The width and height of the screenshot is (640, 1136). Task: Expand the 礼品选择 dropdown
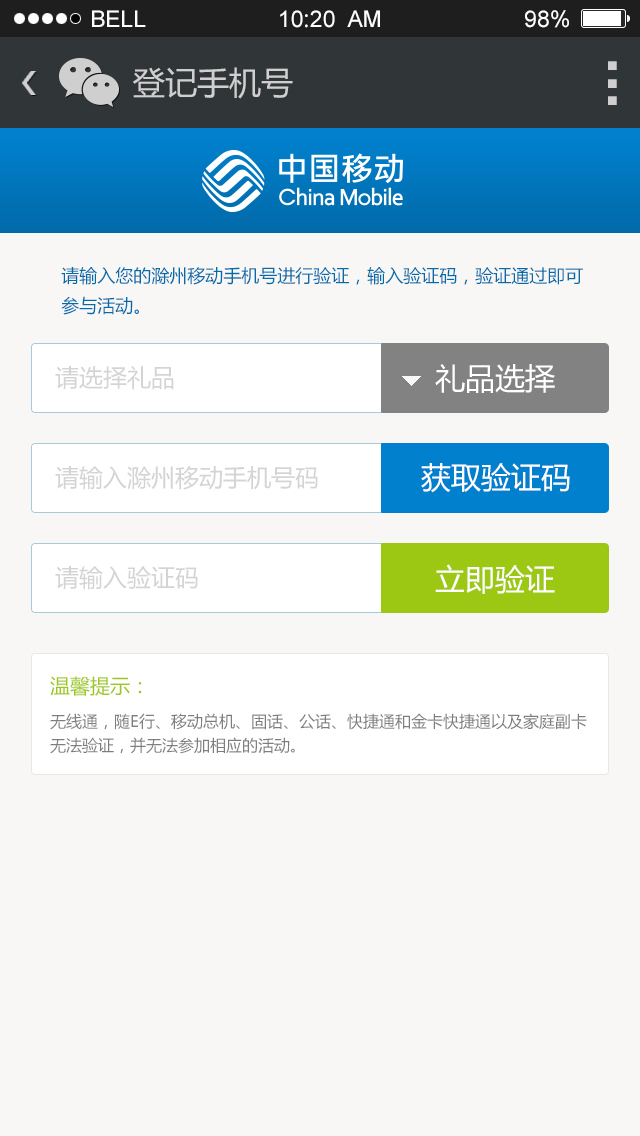494,378
